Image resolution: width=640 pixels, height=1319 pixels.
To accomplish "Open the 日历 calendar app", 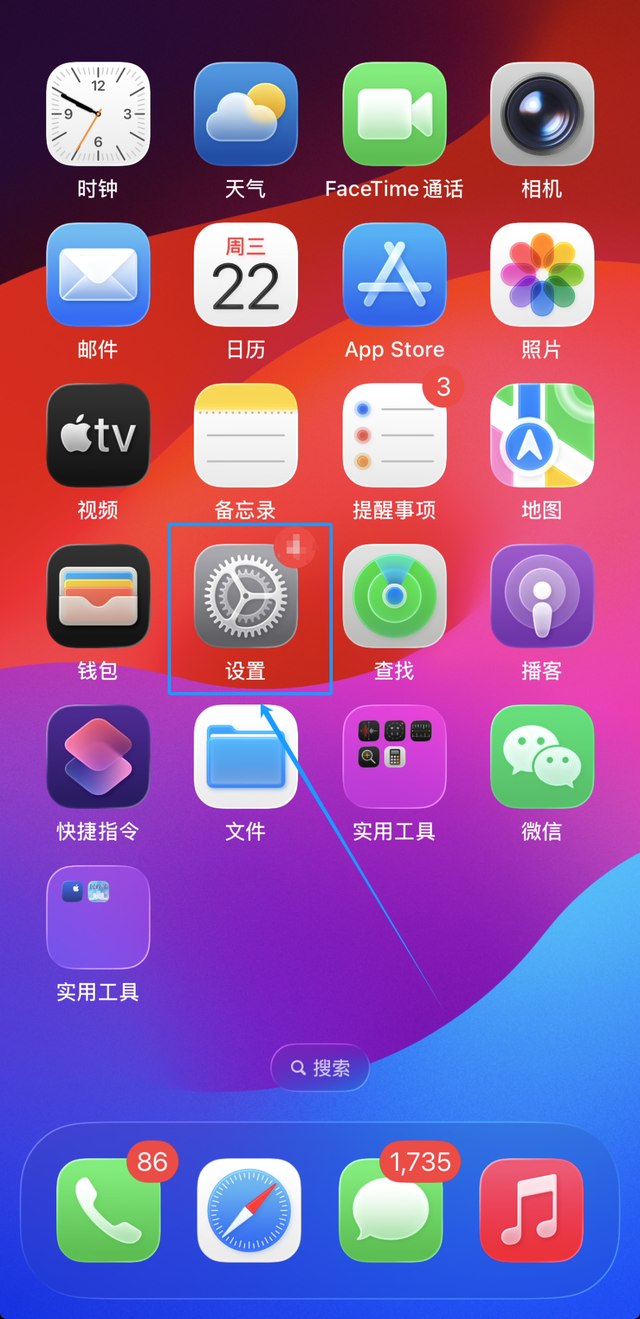I will click(x=246, y=275).
